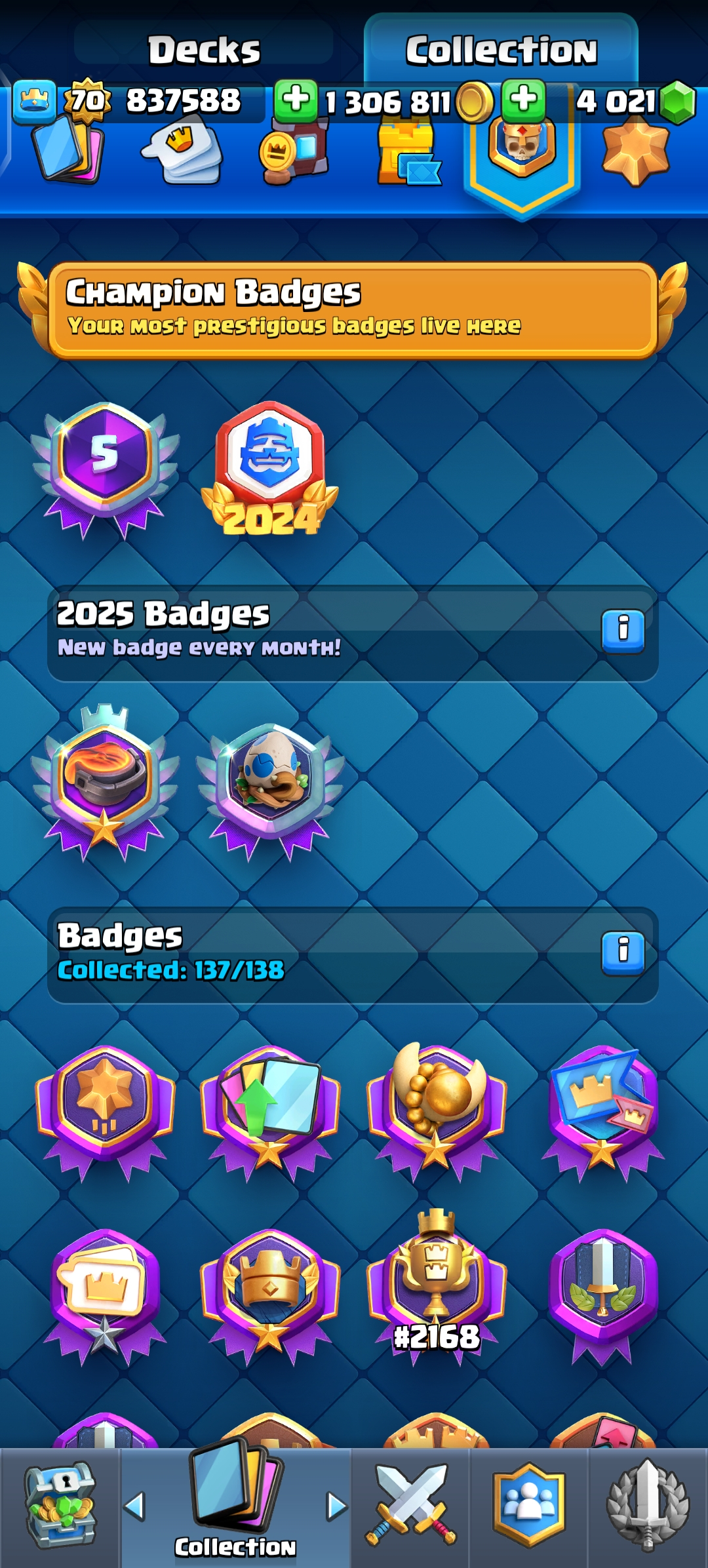708x1568 pixels.
Task: Go to the battle crossed-swords tab
Action: [410, 1506]
